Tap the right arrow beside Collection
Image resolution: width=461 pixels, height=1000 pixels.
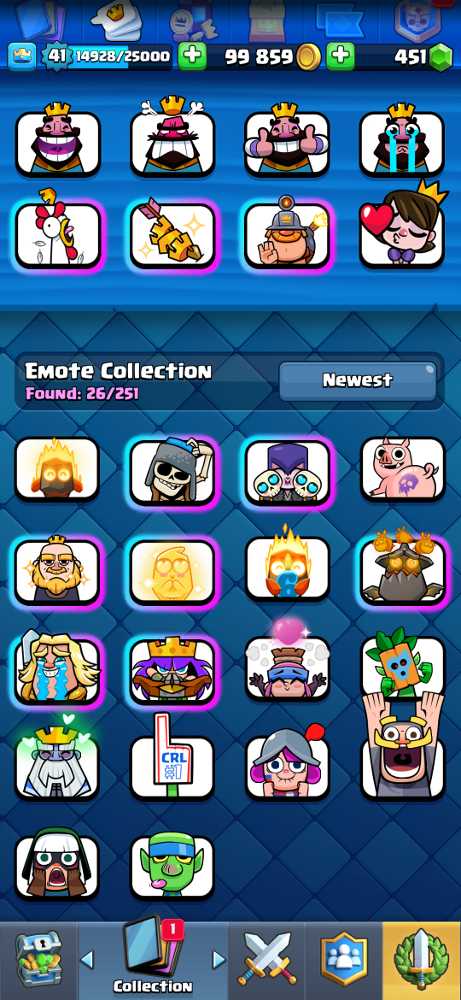click(x=218, y=959)
